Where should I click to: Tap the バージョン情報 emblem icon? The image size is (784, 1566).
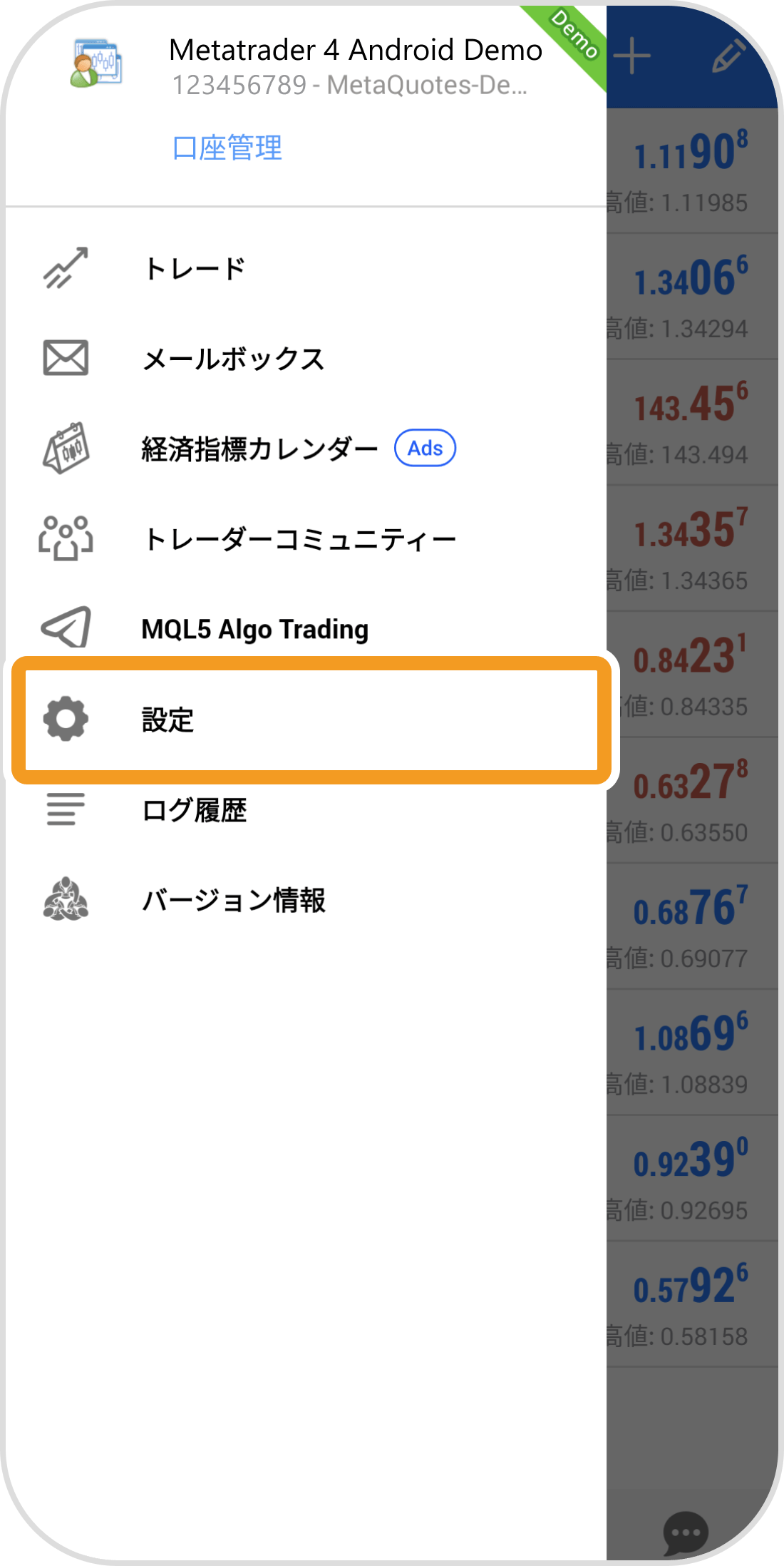click(66, 899)
